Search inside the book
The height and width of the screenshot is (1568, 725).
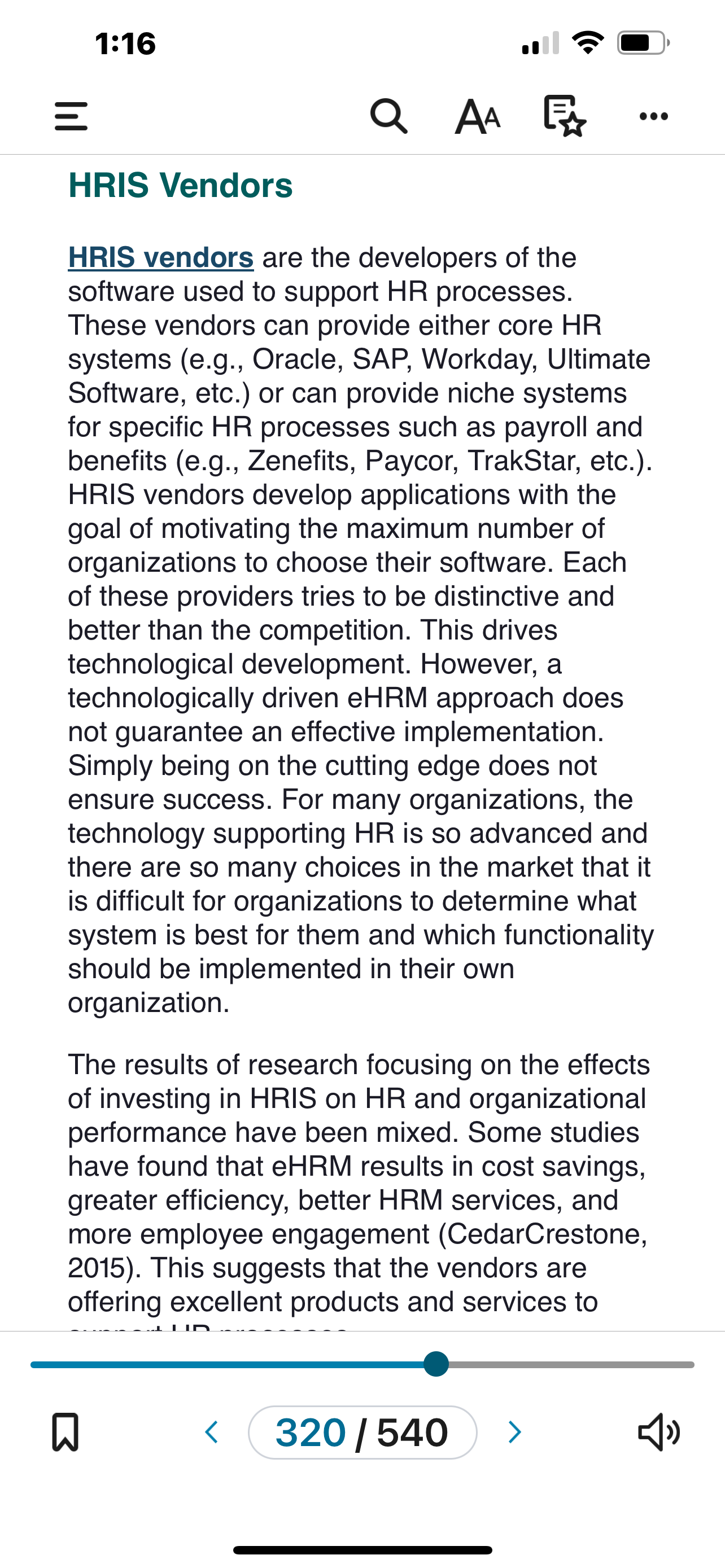pos(389,116)
